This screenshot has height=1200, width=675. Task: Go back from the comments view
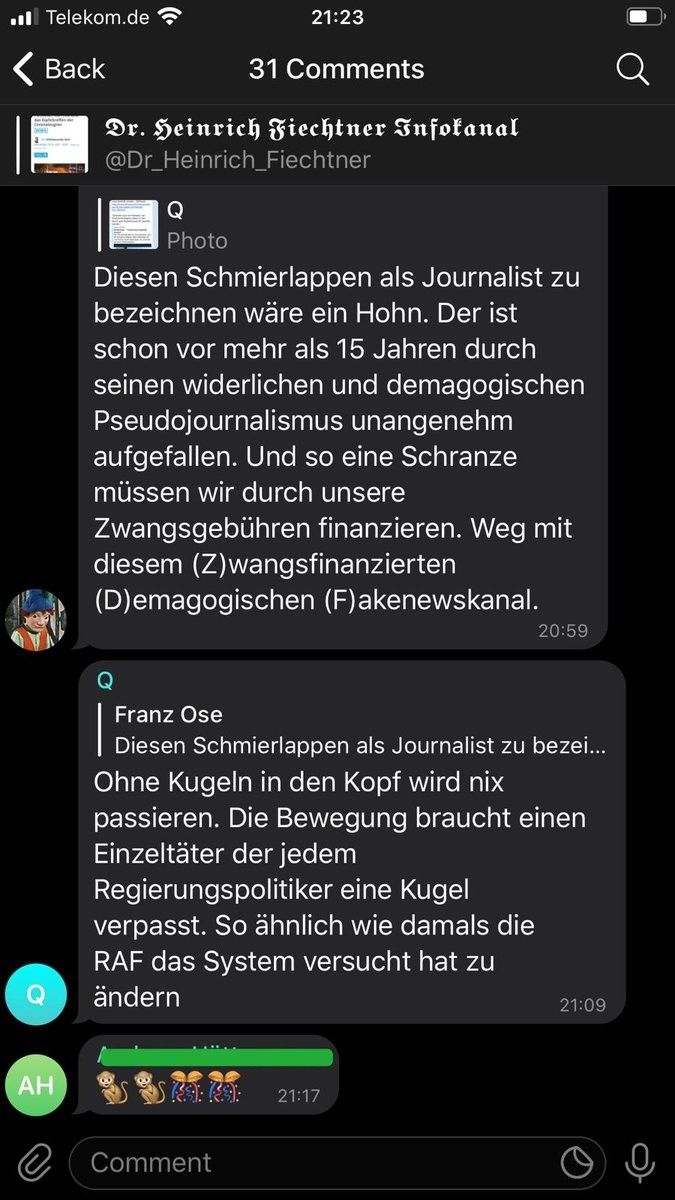pyautogui.click(x=58, y=69)
